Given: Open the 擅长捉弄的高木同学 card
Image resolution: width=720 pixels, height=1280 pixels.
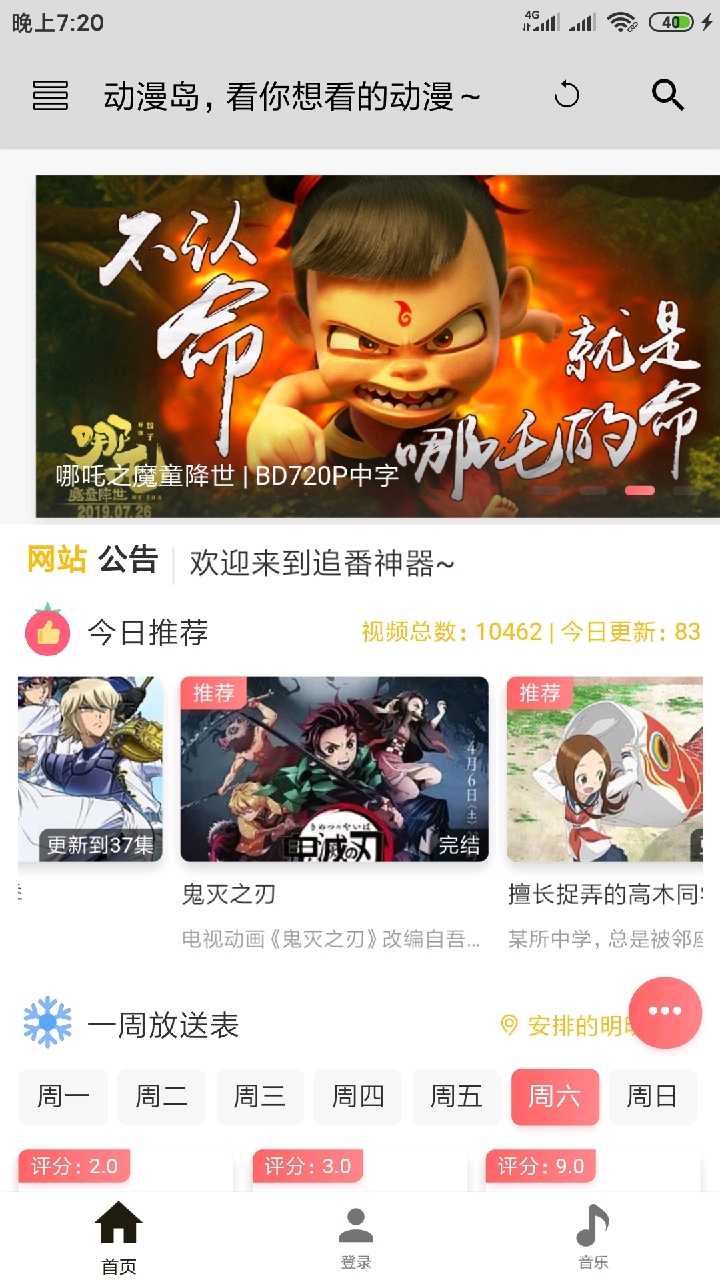Looking at the screenshot, I should click(x=605, y=769).
